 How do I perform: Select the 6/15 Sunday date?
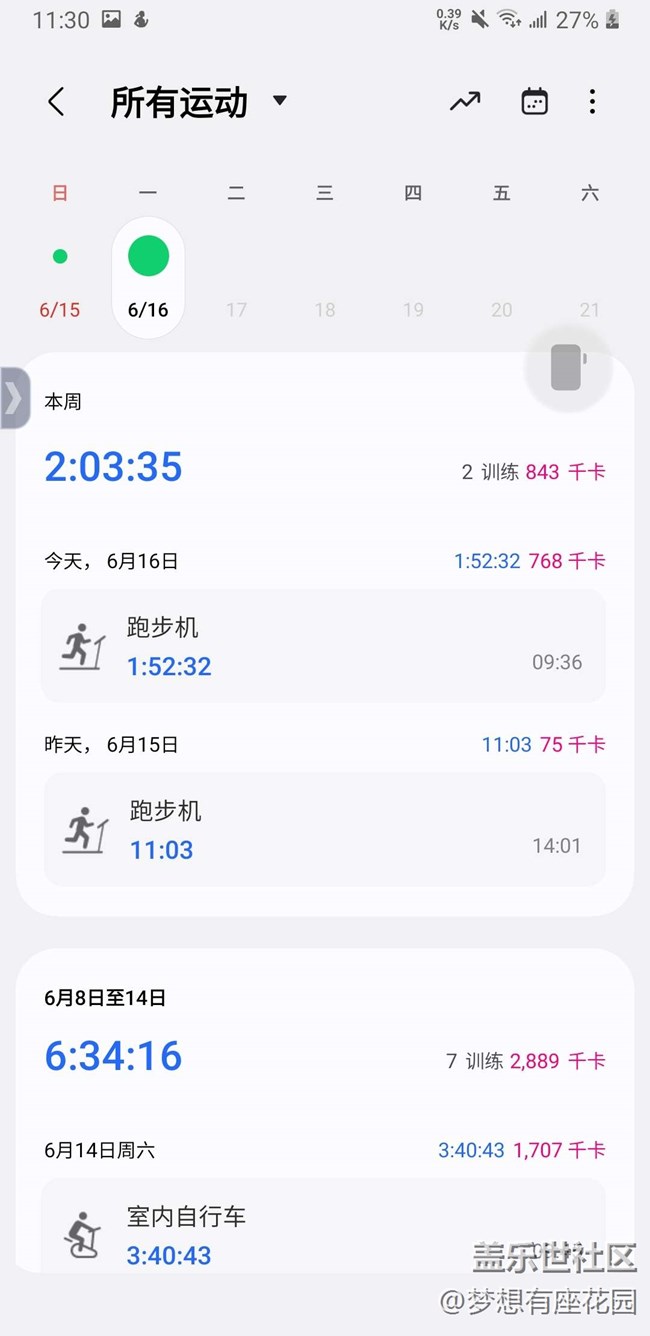pyautogui.click(x=60, y=280)
